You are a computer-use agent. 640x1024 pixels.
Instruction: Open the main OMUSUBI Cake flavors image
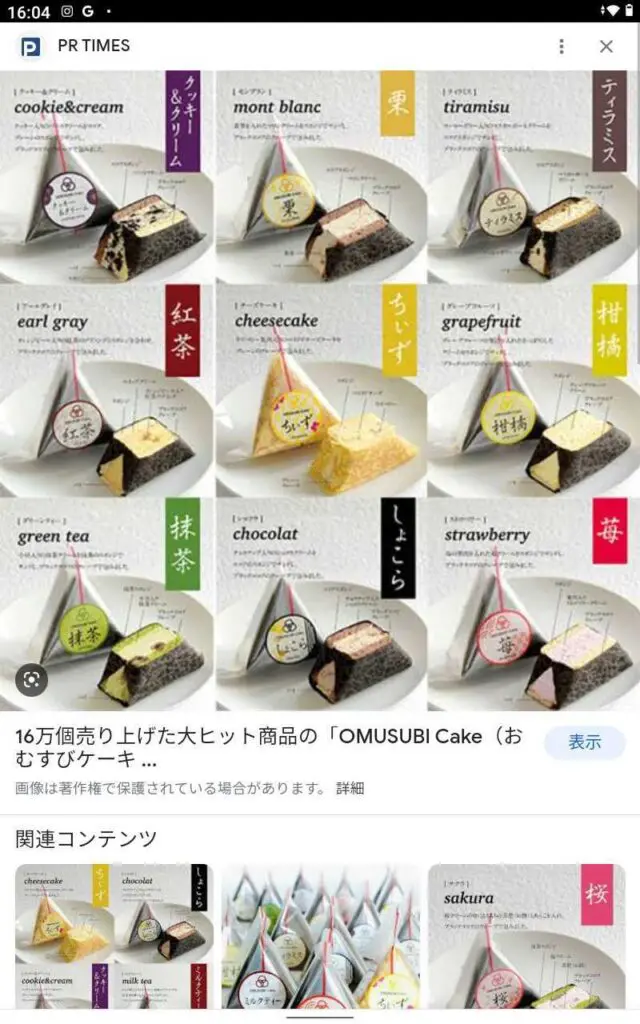320,390
